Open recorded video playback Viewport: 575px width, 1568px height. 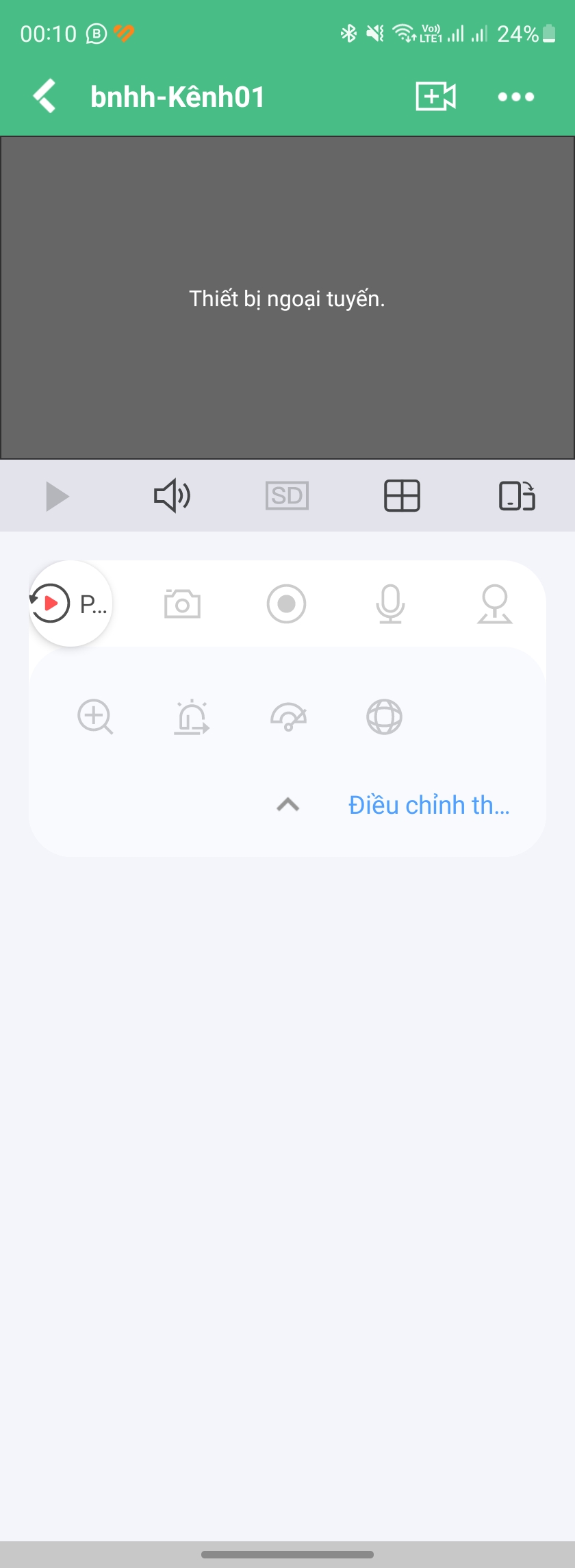[x=70, y=603]
